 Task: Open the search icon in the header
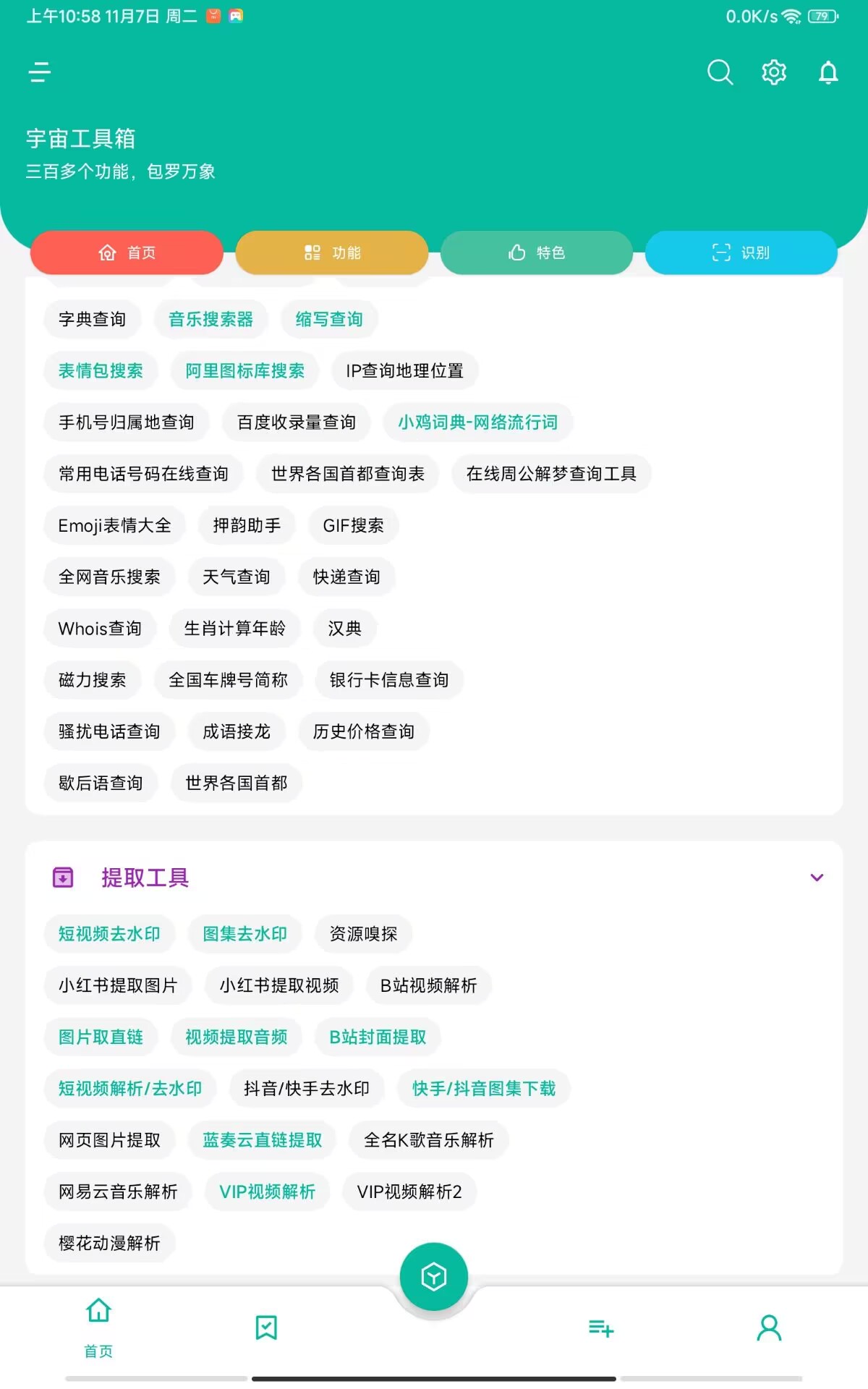tap(719, 72)
